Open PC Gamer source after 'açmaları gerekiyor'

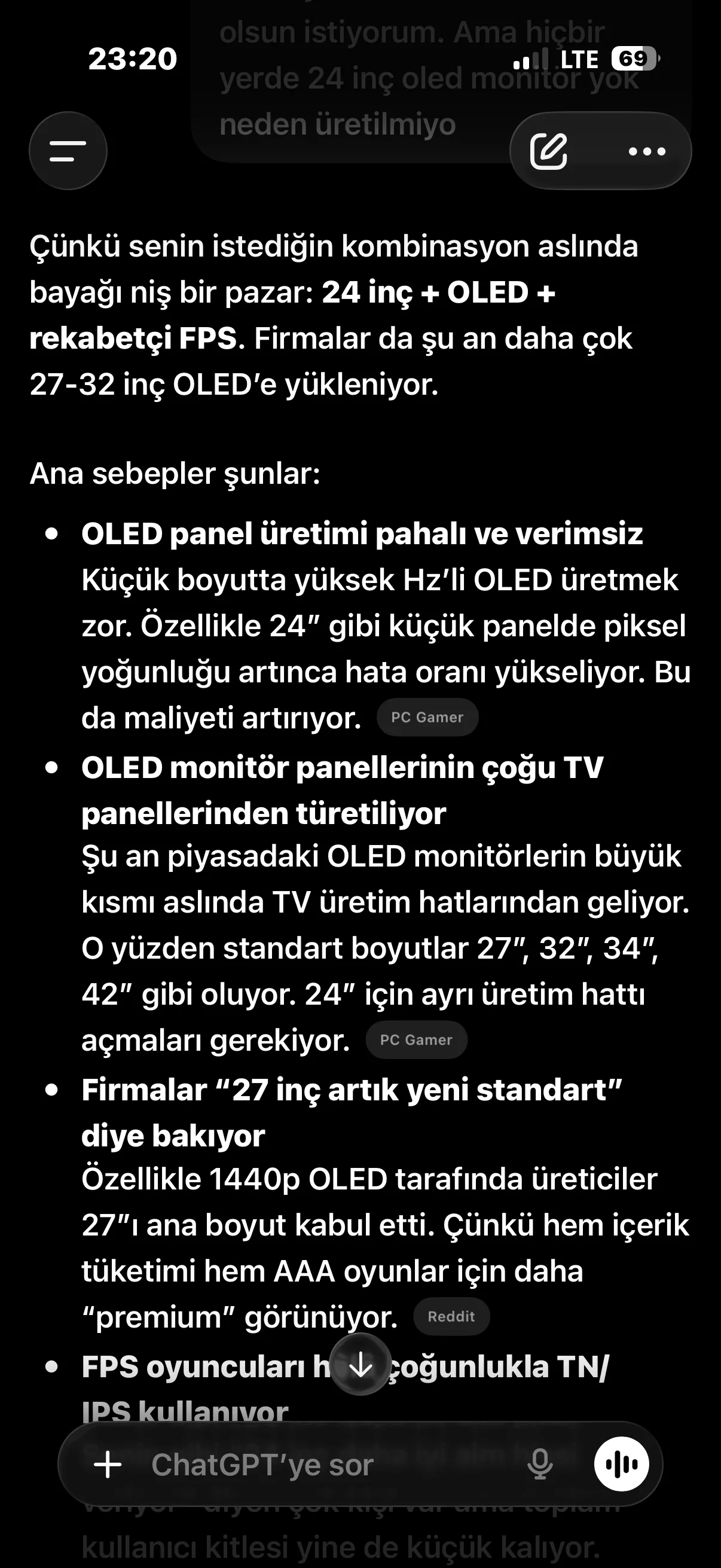(x=416, y=1039)
